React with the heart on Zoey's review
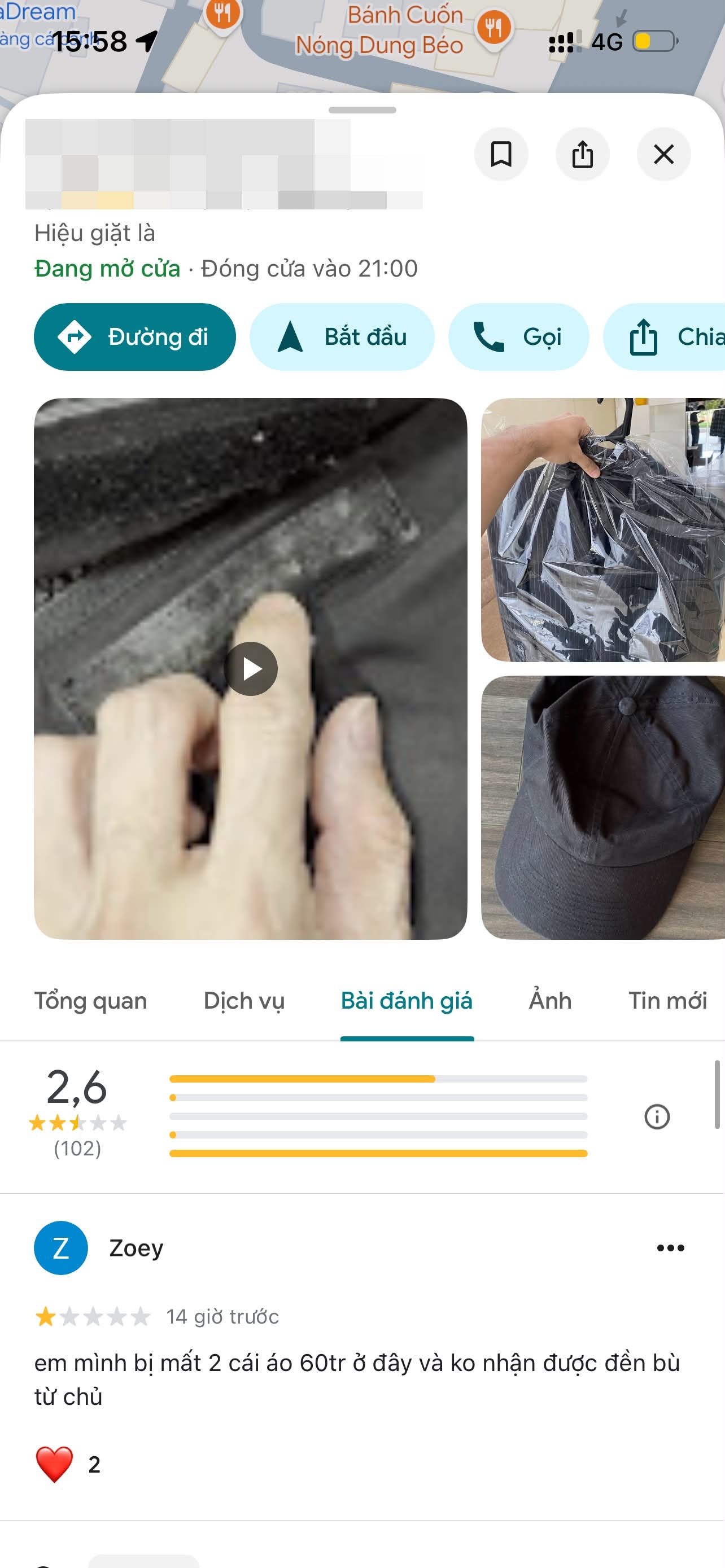The image size is (725, 1568). tap(54, 1464)
